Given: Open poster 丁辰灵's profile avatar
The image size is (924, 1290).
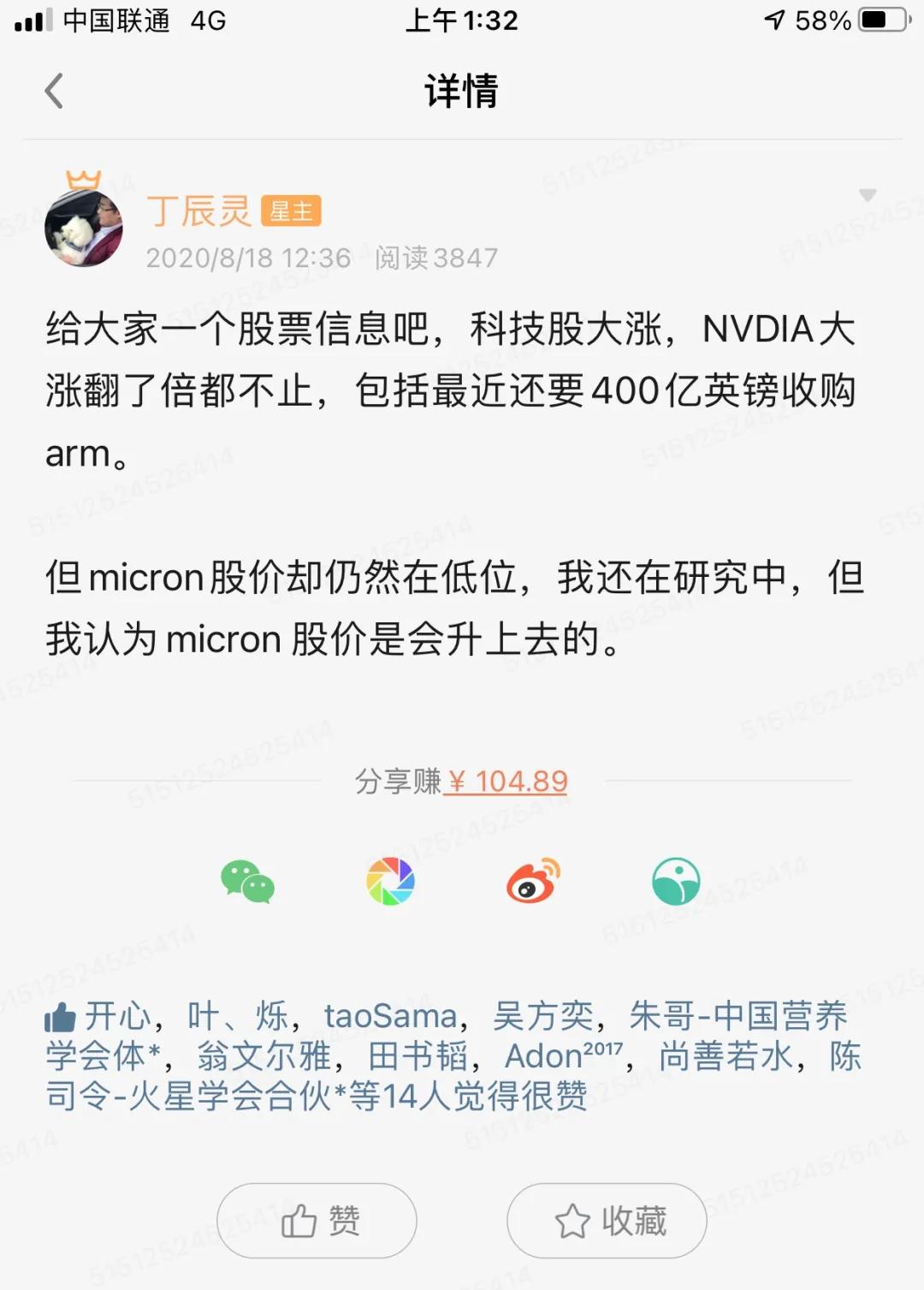Looking at the screenshot, I should click(85, 229).
